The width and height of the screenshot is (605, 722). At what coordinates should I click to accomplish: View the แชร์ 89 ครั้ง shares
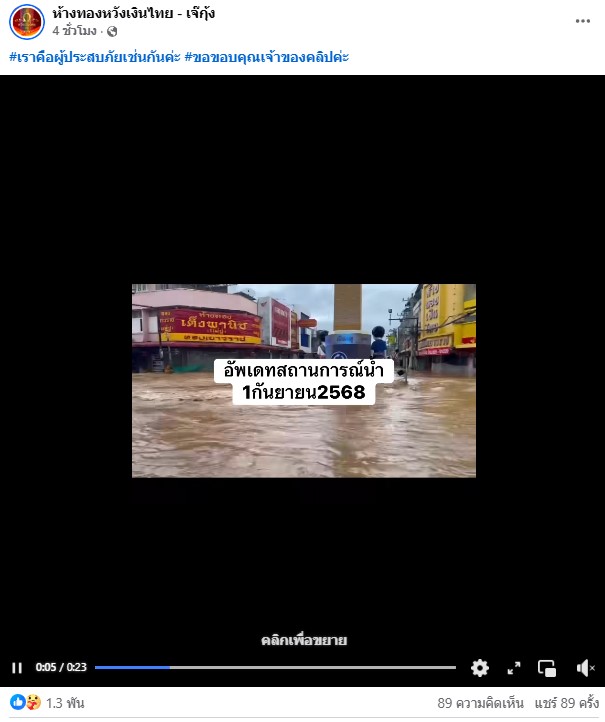click(566, 703)
